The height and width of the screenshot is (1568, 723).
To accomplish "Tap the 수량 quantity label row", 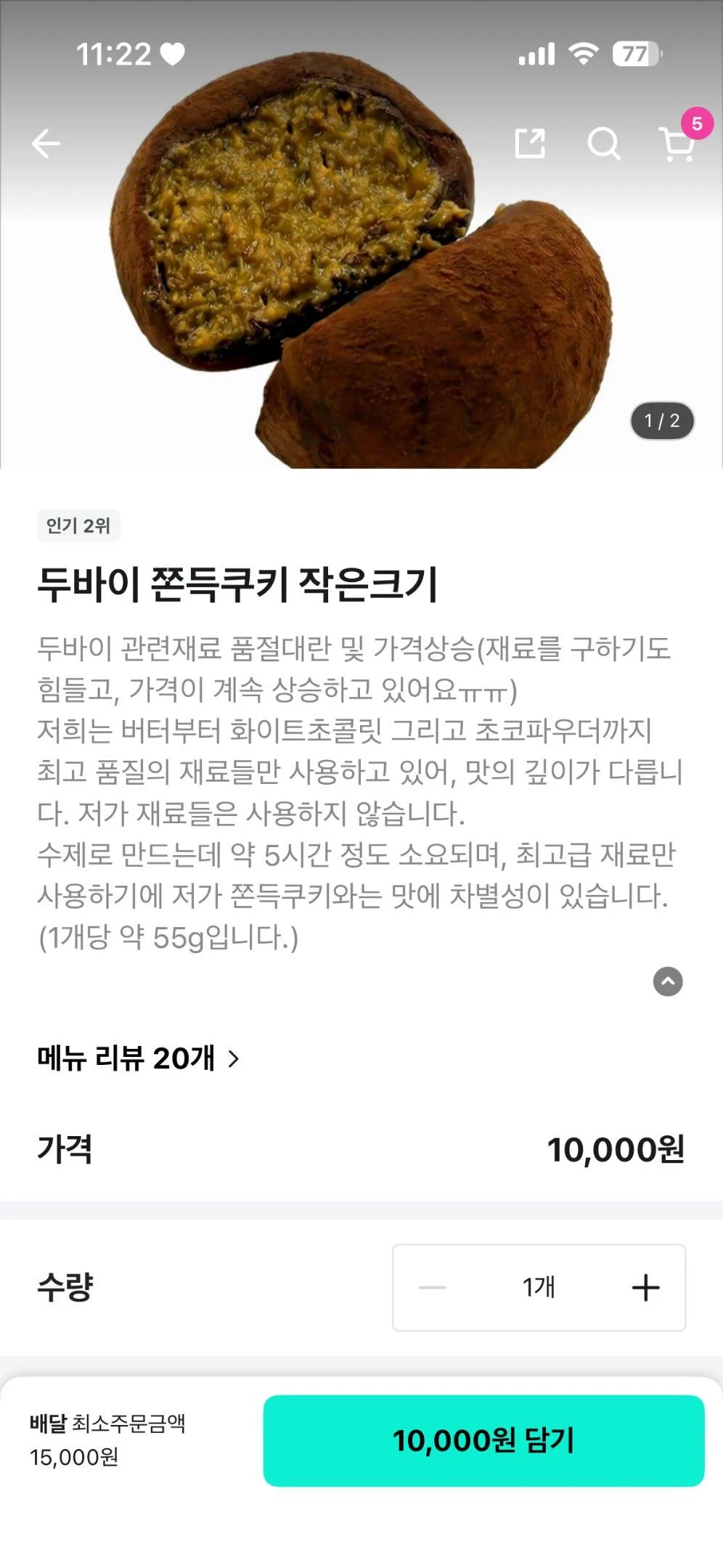I will [64, 1285].
